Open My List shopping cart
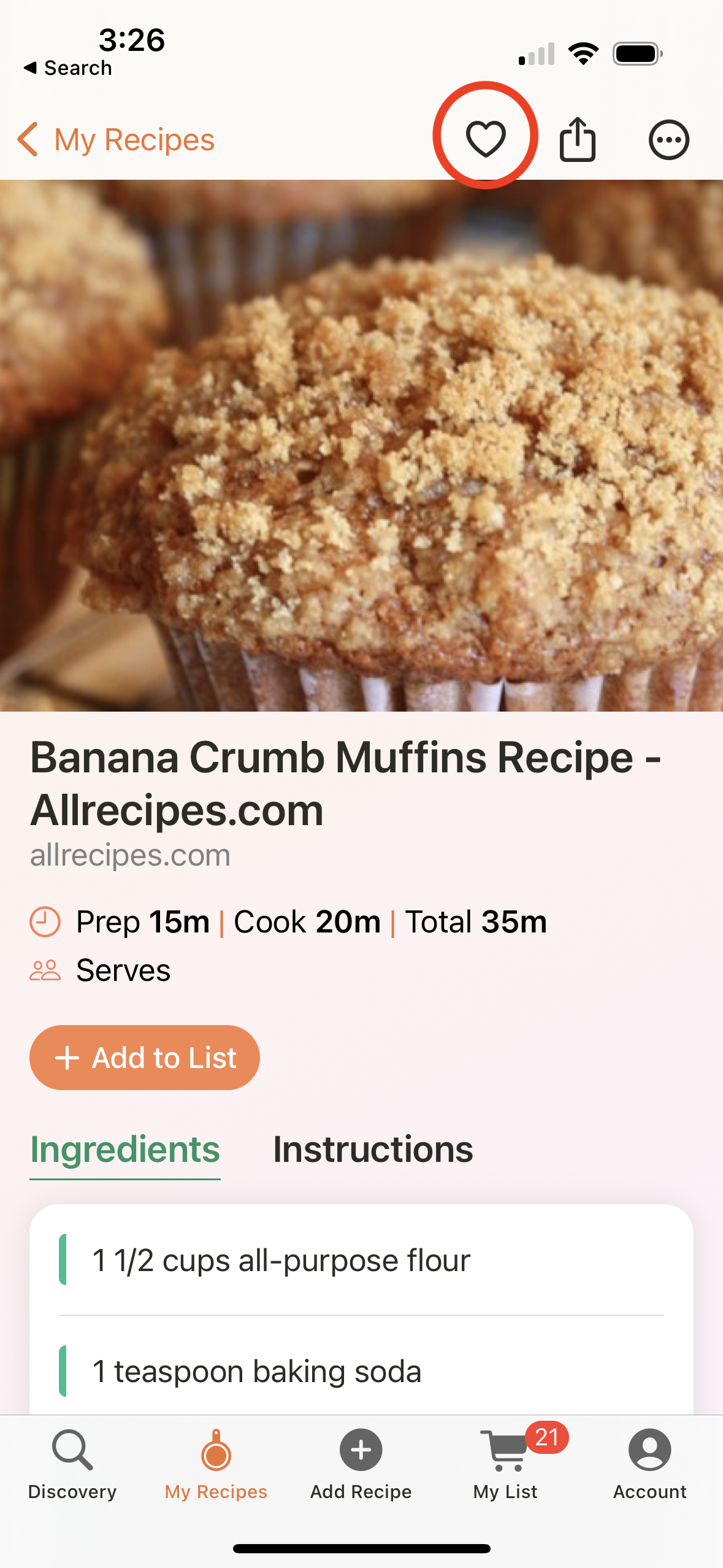This screenshot has width=723, height=1568. [506, 1465]
